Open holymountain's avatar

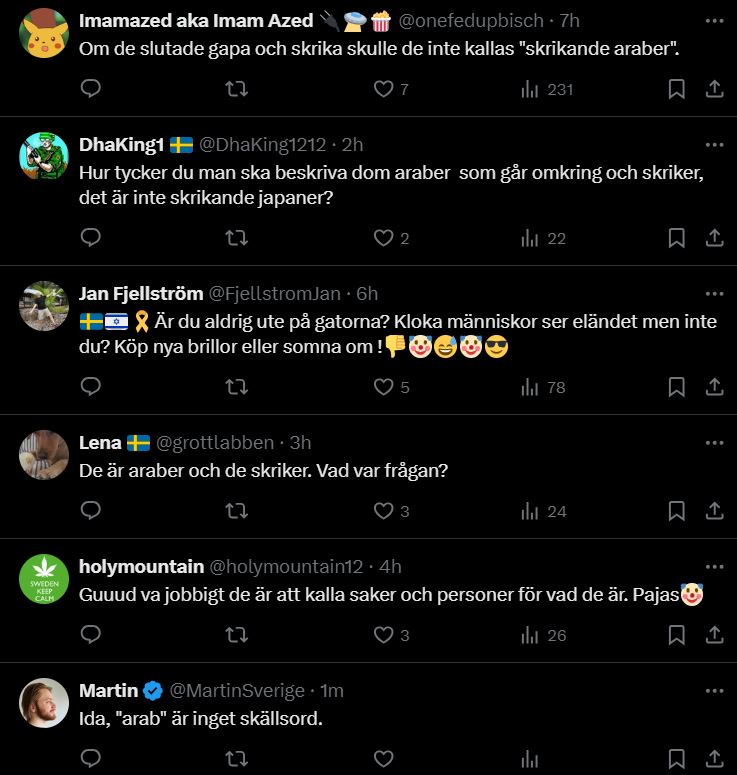[44, 579]
